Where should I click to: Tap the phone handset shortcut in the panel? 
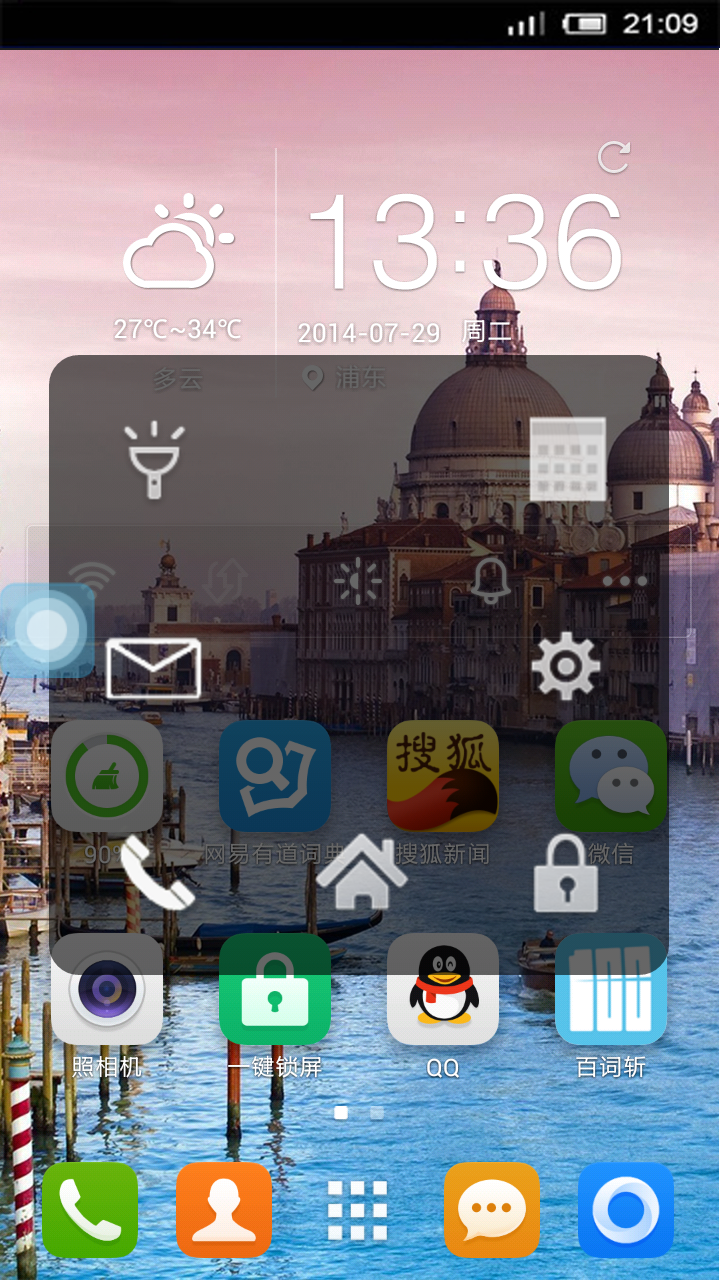click(x=157, y=874)
